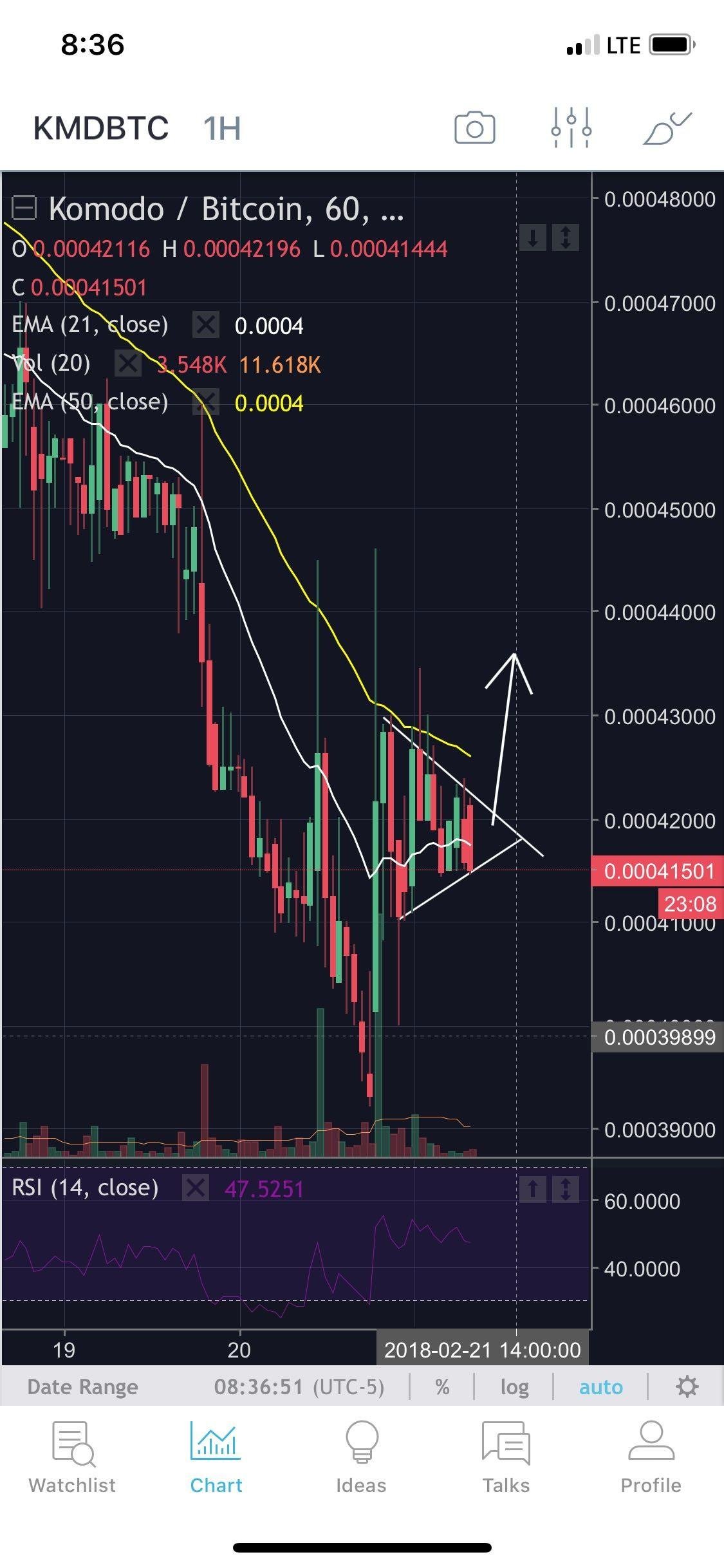Remove the EMA (21, close) indicator
The height and width of the screenshot is (1568, 724).
206,325
